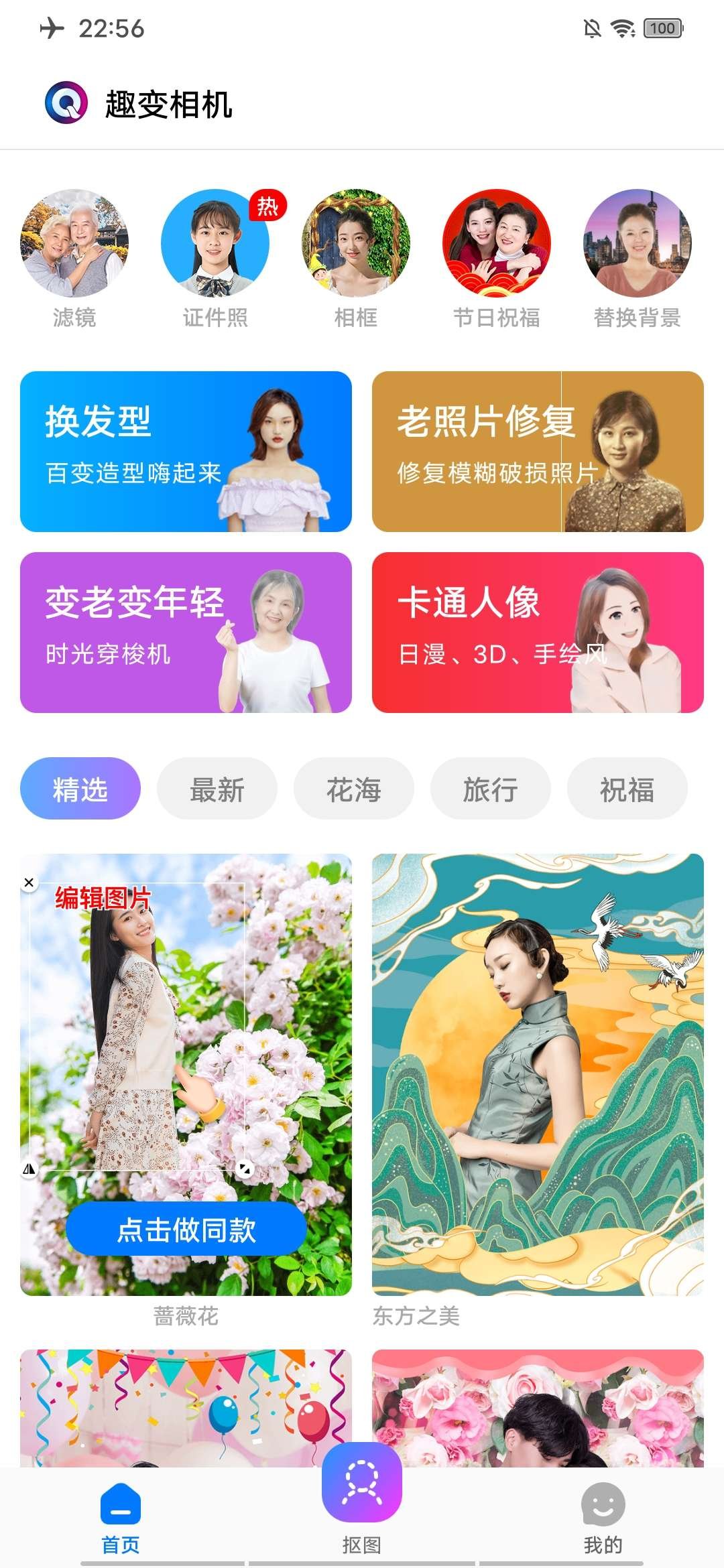The image size is (724, 1568).
Task: Open the 换发型 hairstyle card
Action: [186, 452]
